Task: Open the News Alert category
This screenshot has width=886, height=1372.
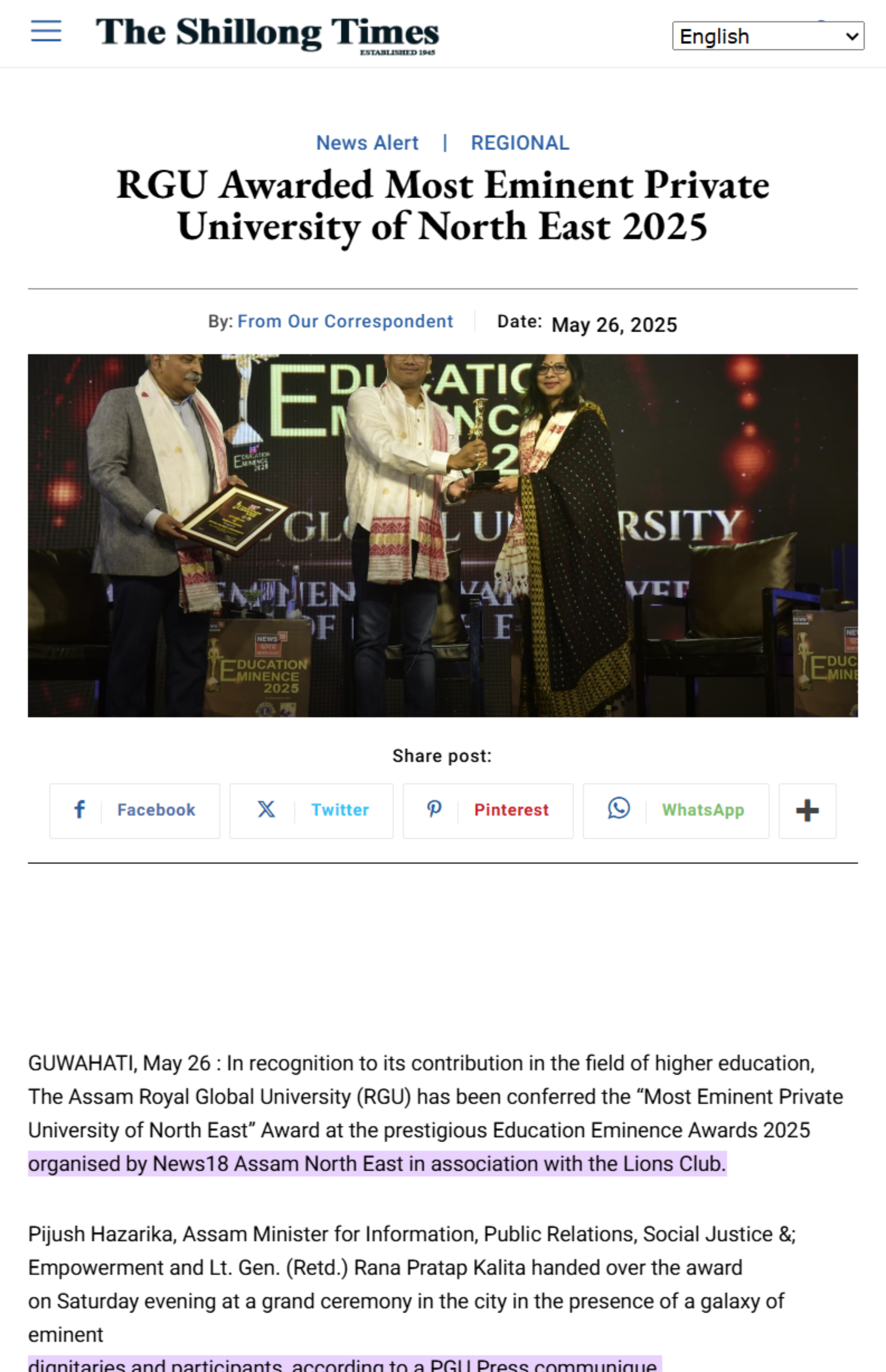Action: [x=367, y=143]
